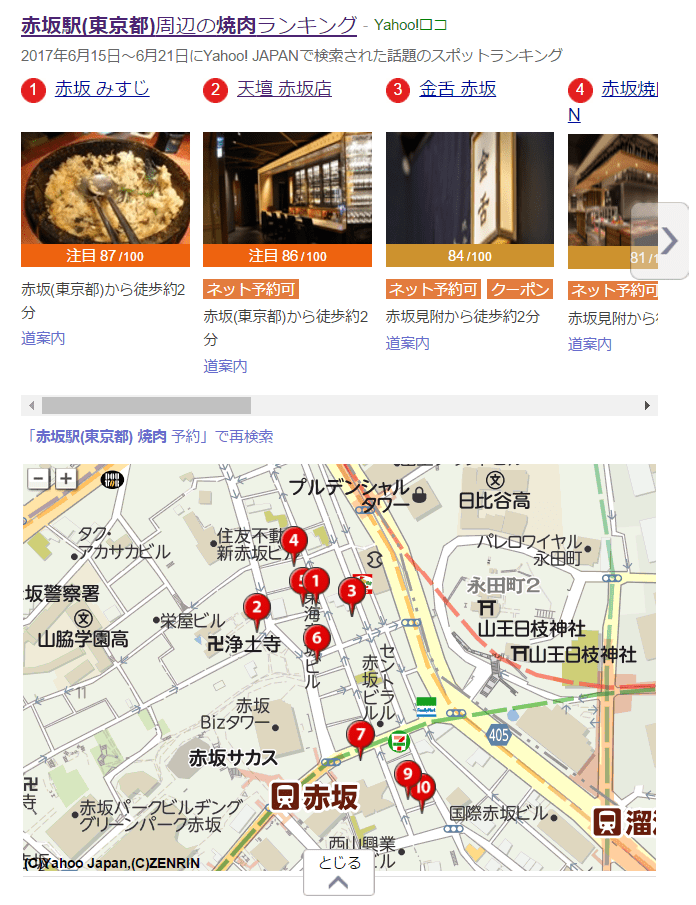The height and width of the screenshot is (905, 696).
Task: Collapse the map with とじる button
Action: pyautogui.click(x=338, y=872)
